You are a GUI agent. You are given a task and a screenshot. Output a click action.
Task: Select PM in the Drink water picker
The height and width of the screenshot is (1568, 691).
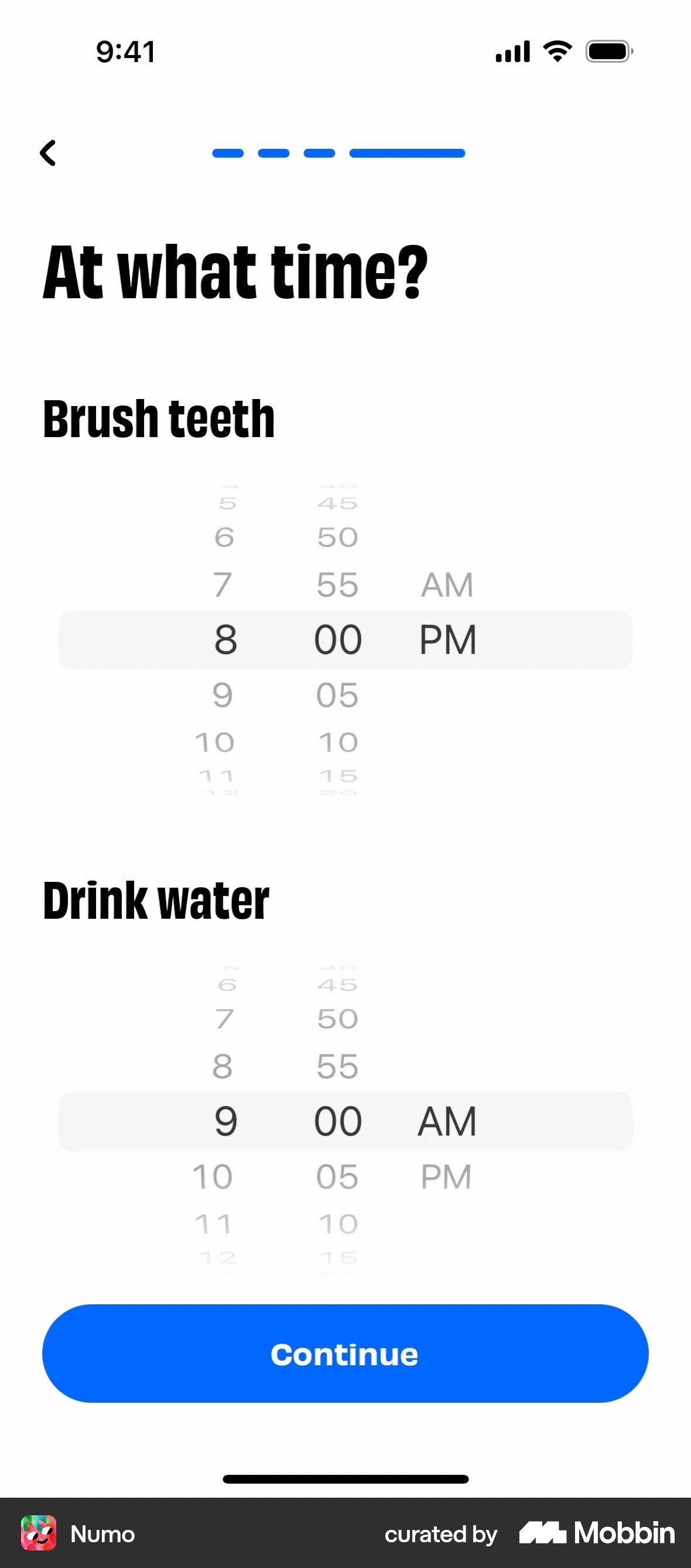[x=446, y=1177]
